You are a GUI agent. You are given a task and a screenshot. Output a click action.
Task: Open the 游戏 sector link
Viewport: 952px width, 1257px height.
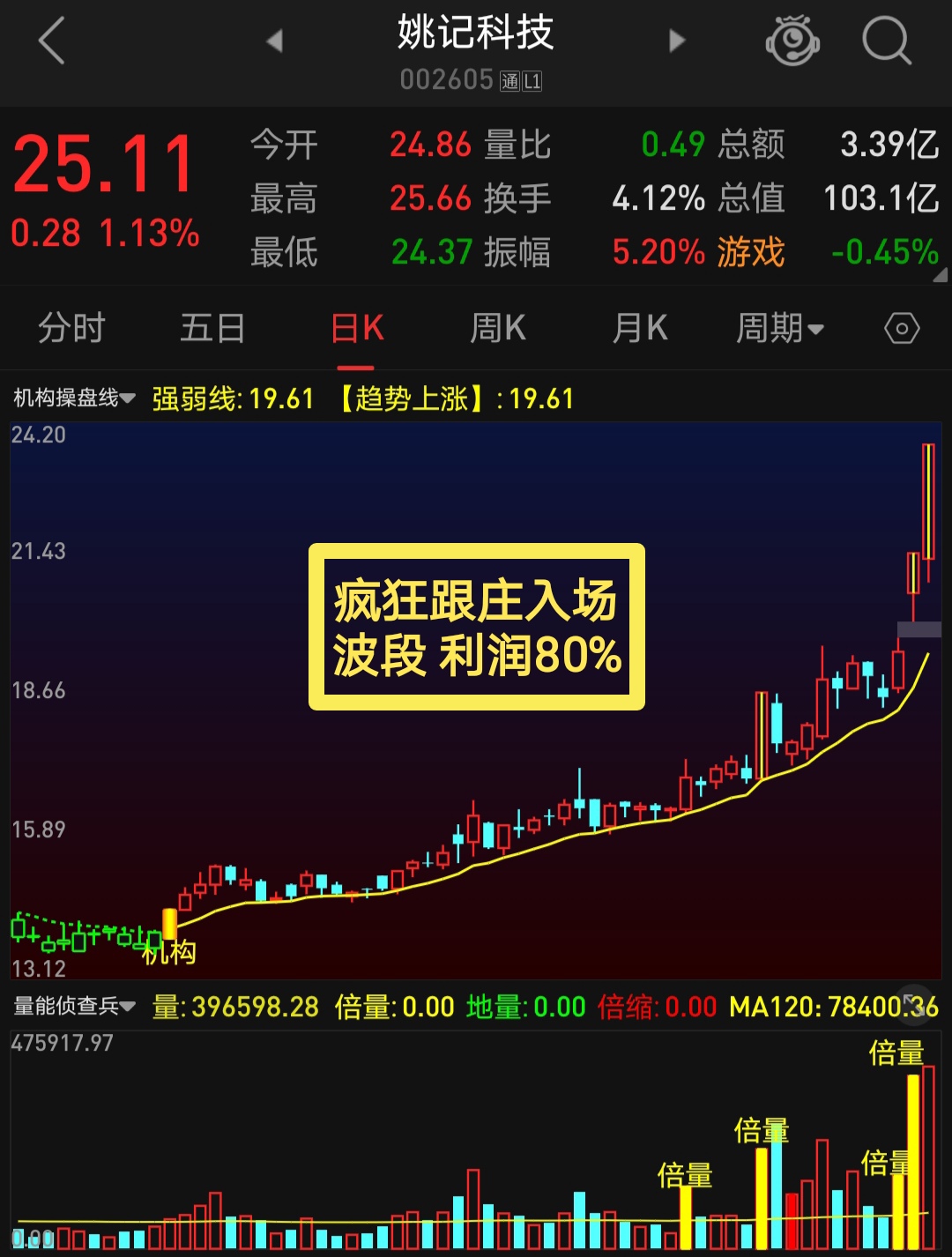750,252
